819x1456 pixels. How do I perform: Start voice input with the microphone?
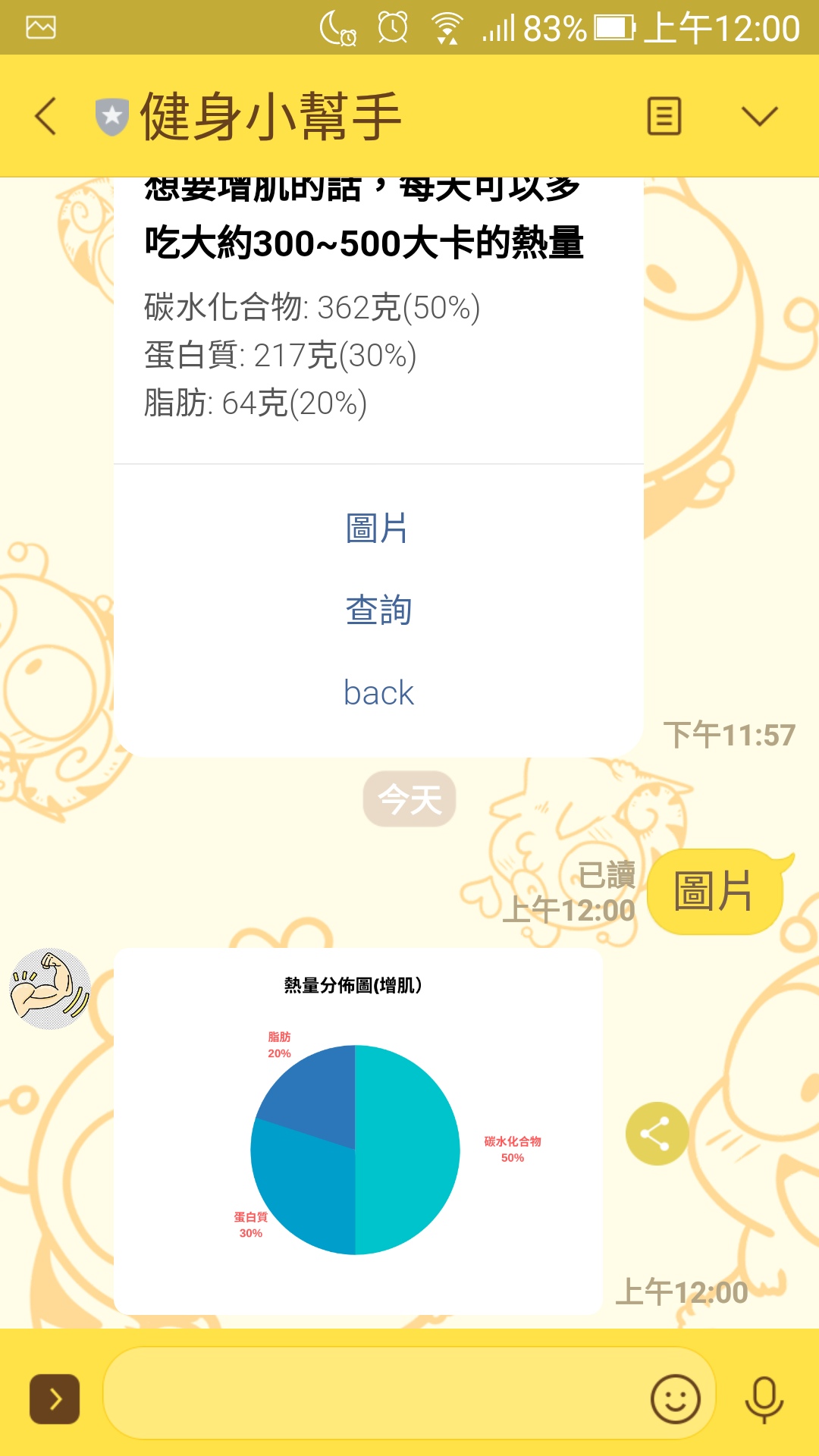pyautogui.click(x=764, y=1398)
